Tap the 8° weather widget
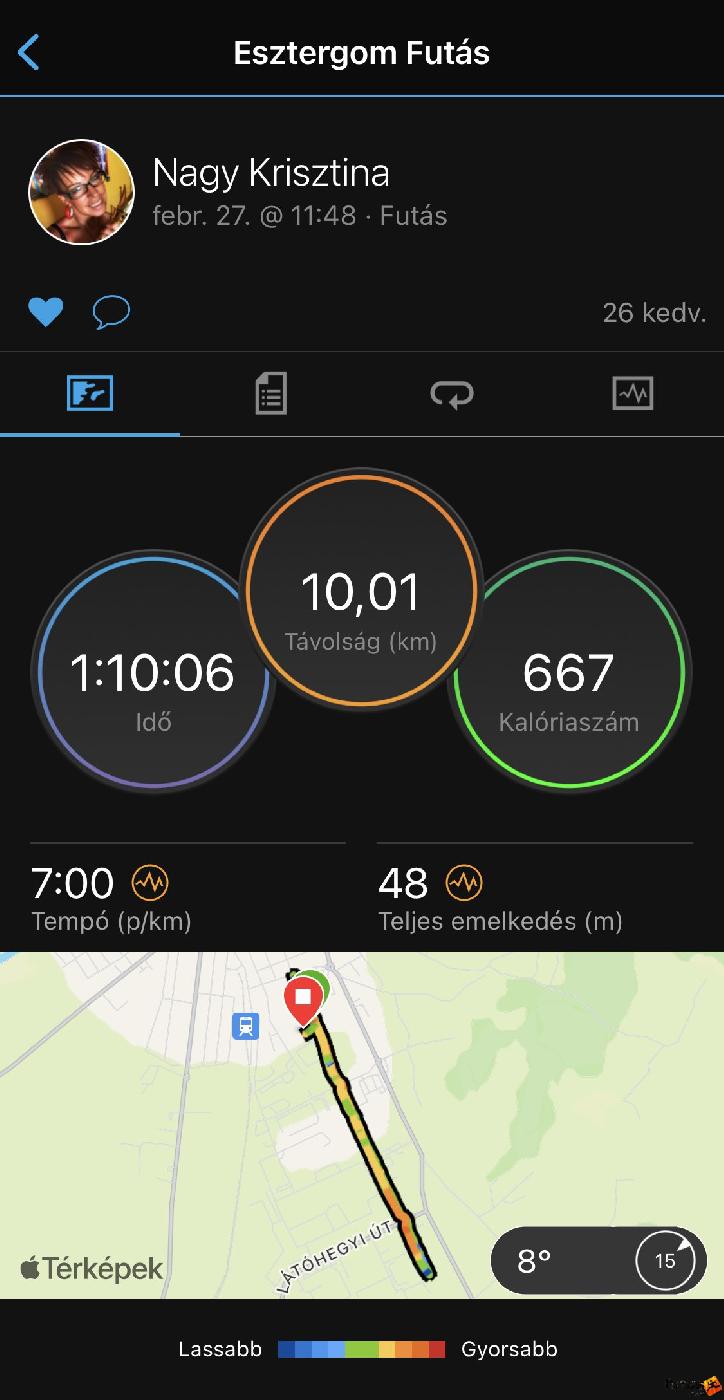Screen dimensions: 724x1400 599,1260
